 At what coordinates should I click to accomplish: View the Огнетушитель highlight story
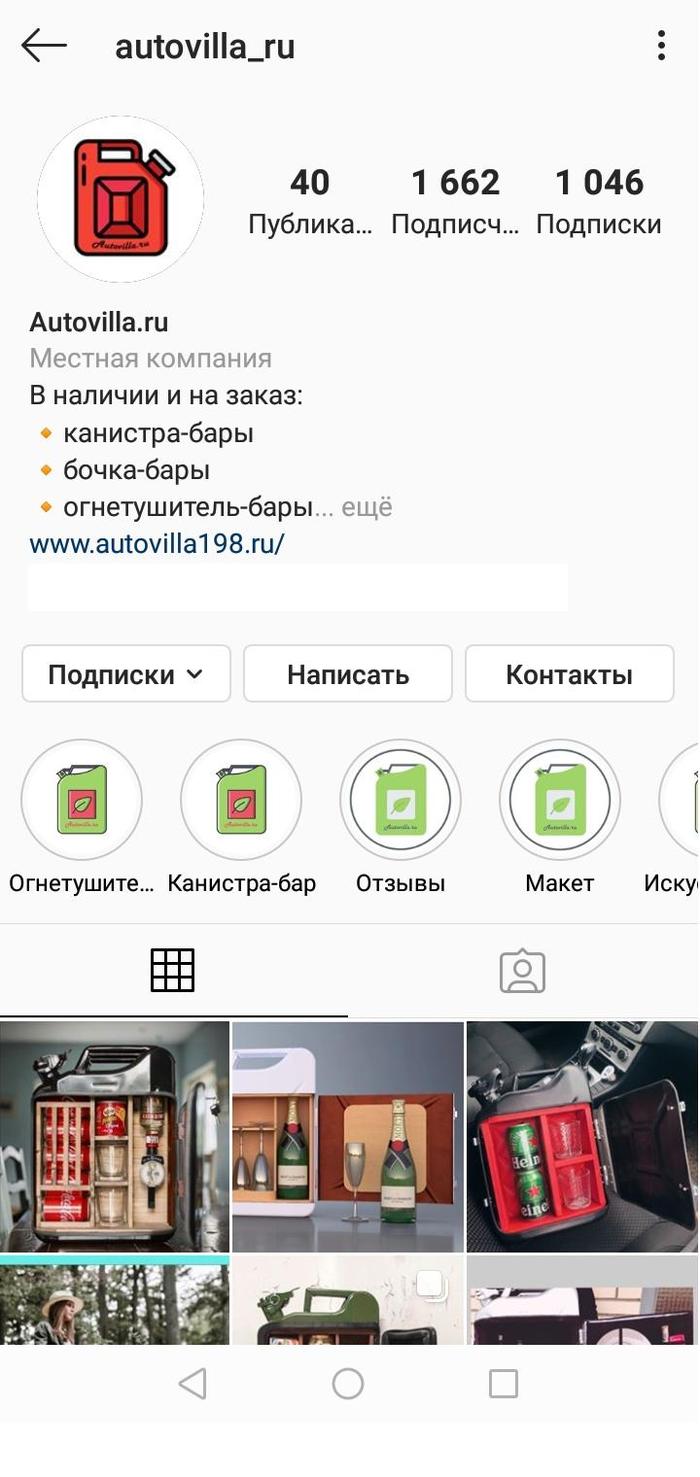pos(82,801)
